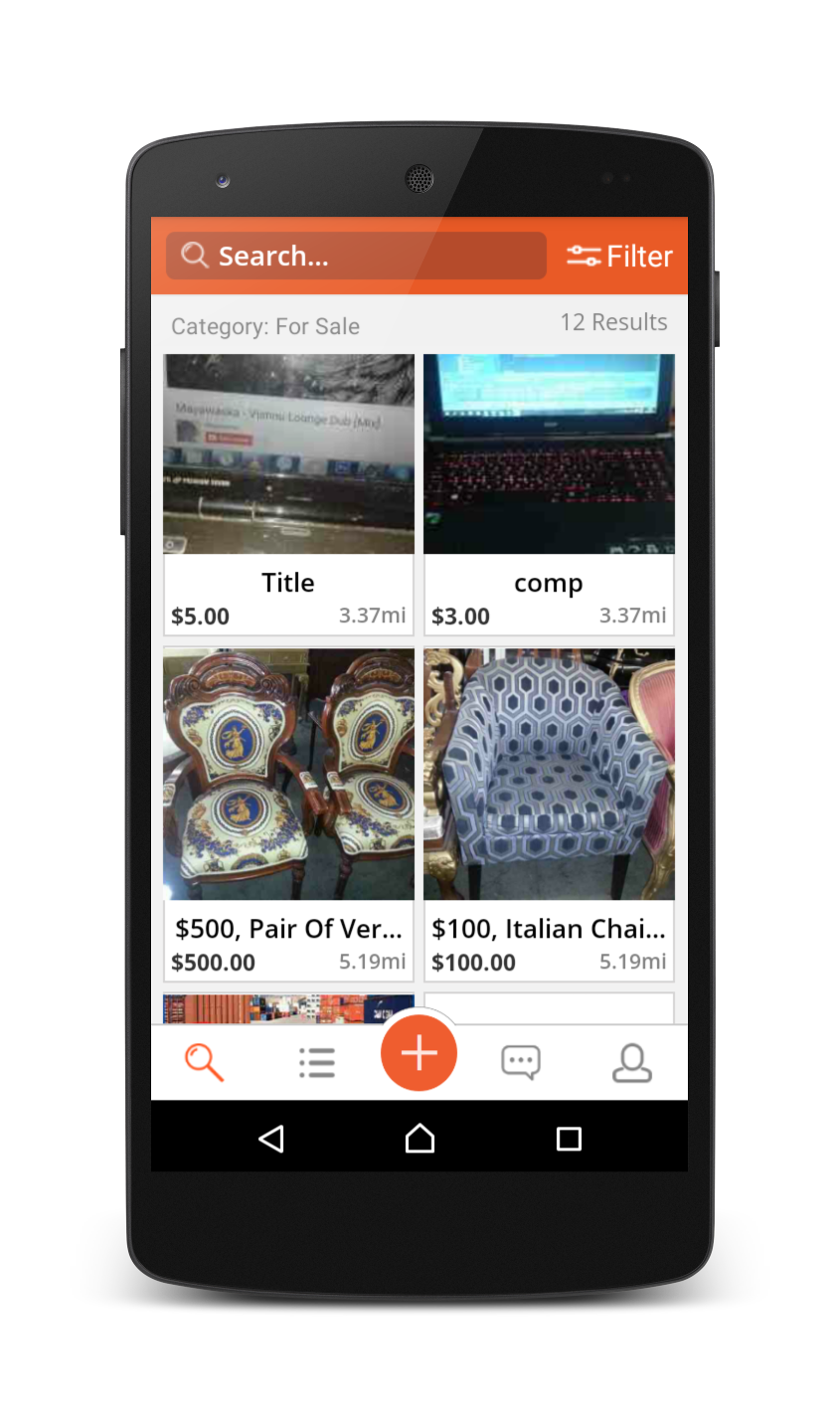Viewport: 840px width, 1421px height.
Task: View the $100 Italian Chai... listing
Action: pyautogui.click(x=549, y=814)
